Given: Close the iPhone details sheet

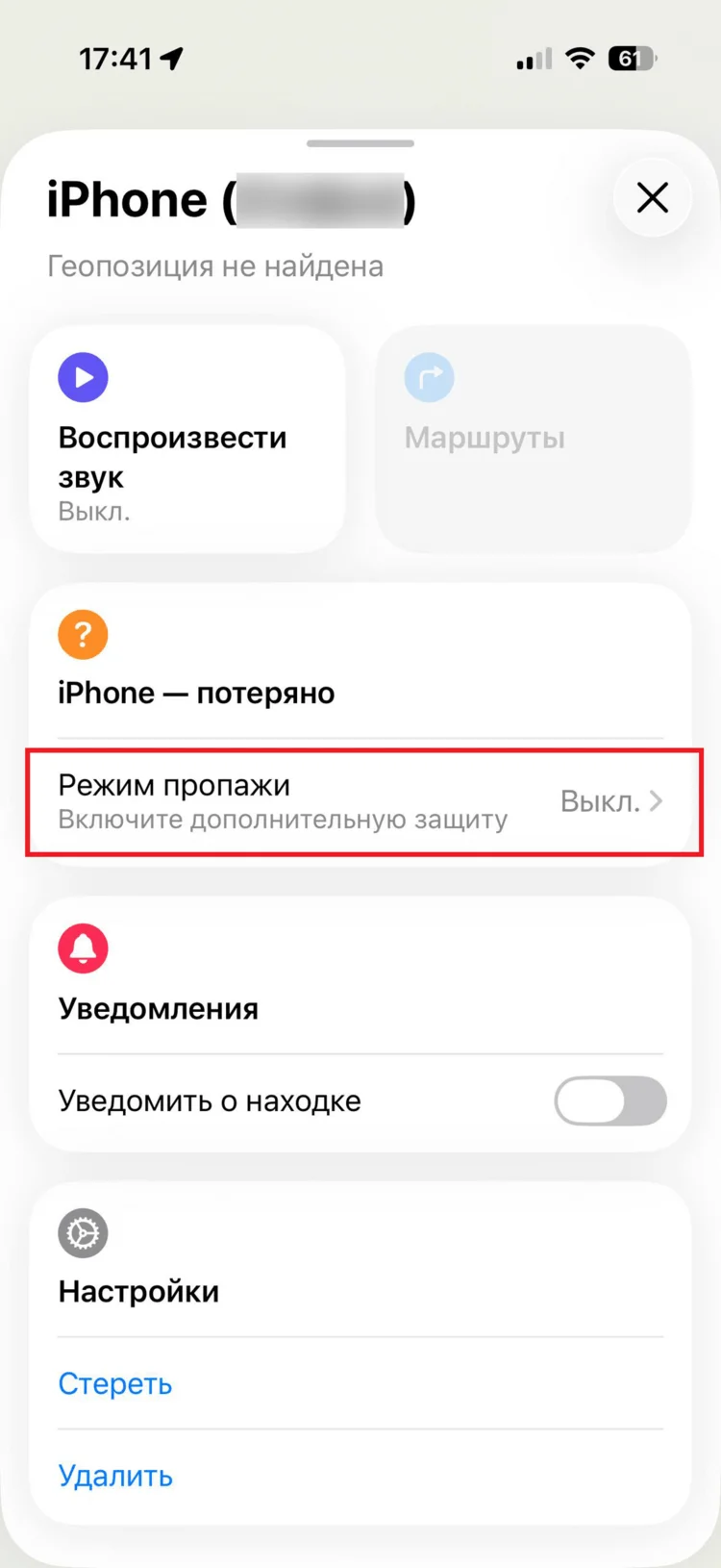Looking at the screenshot, I should click(x=653, y=199).
